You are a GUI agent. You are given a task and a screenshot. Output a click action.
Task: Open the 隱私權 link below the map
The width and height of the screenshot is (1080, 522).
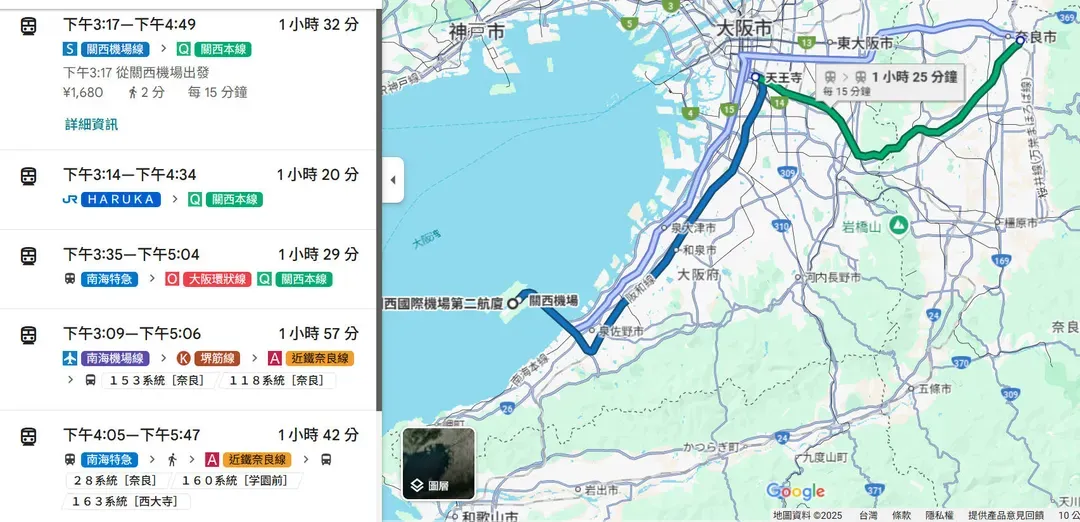[940, 515]
